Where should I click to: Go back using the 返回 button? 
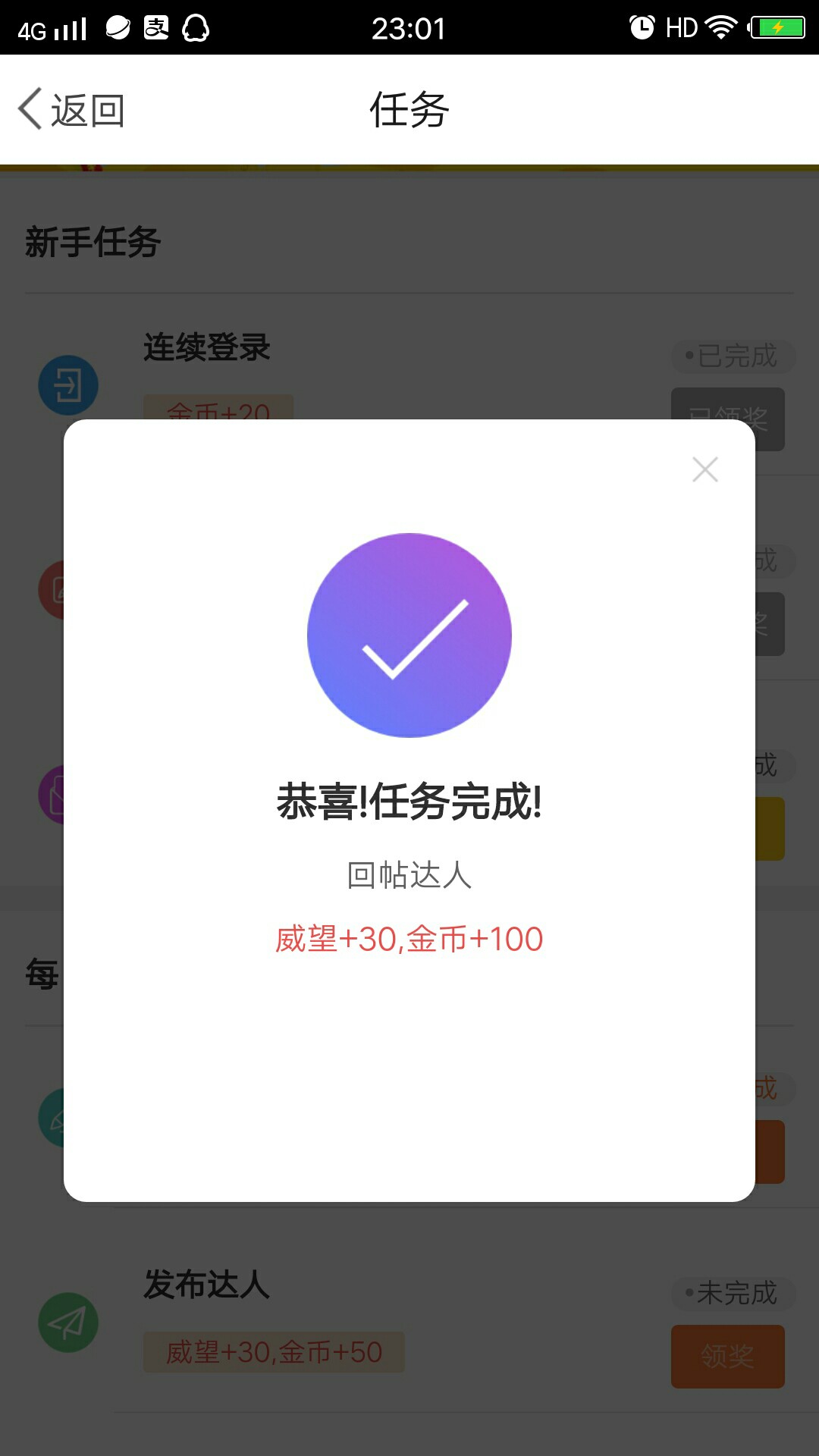tap(72, 110)
